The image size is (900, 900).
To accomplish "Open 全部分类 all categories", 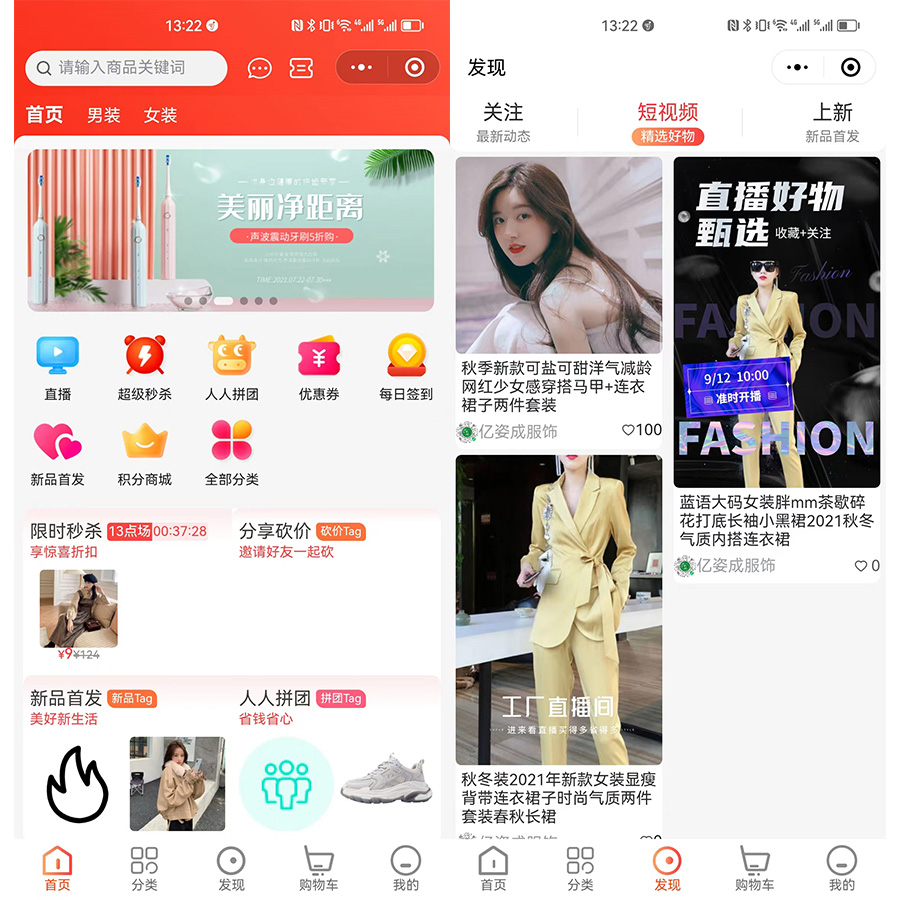I will tap(232, 452).
